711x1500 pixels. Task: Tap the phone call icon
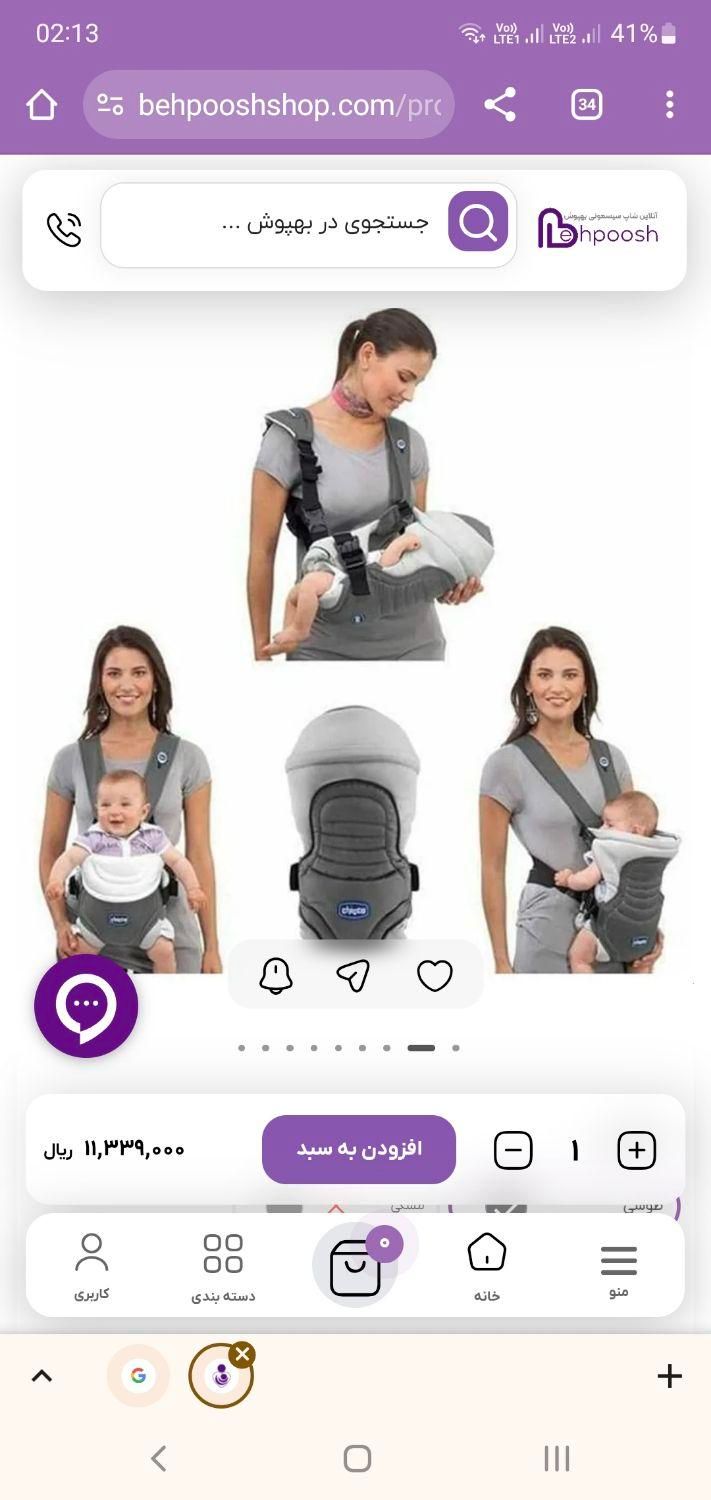point(64,229)
